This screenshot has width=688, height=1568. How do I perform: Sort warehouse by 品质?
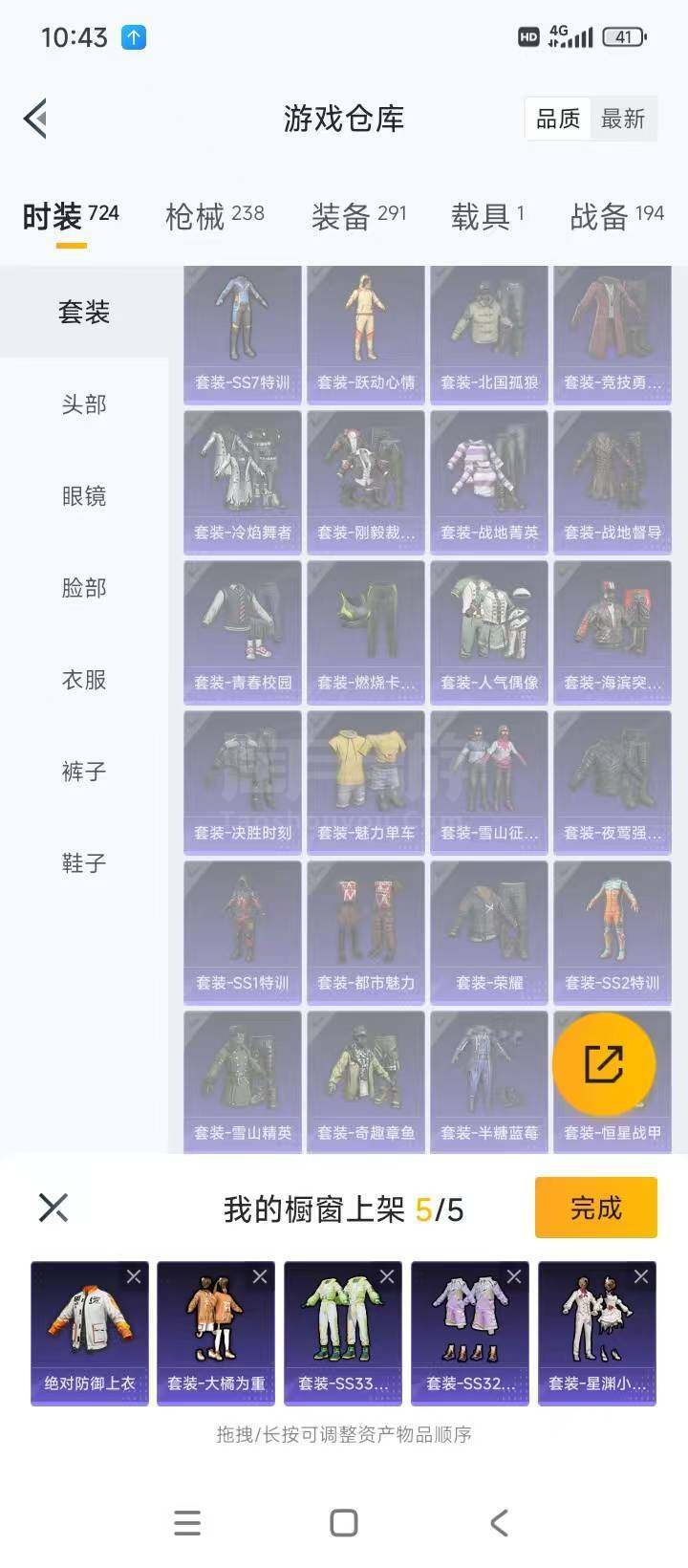(558, 119)
